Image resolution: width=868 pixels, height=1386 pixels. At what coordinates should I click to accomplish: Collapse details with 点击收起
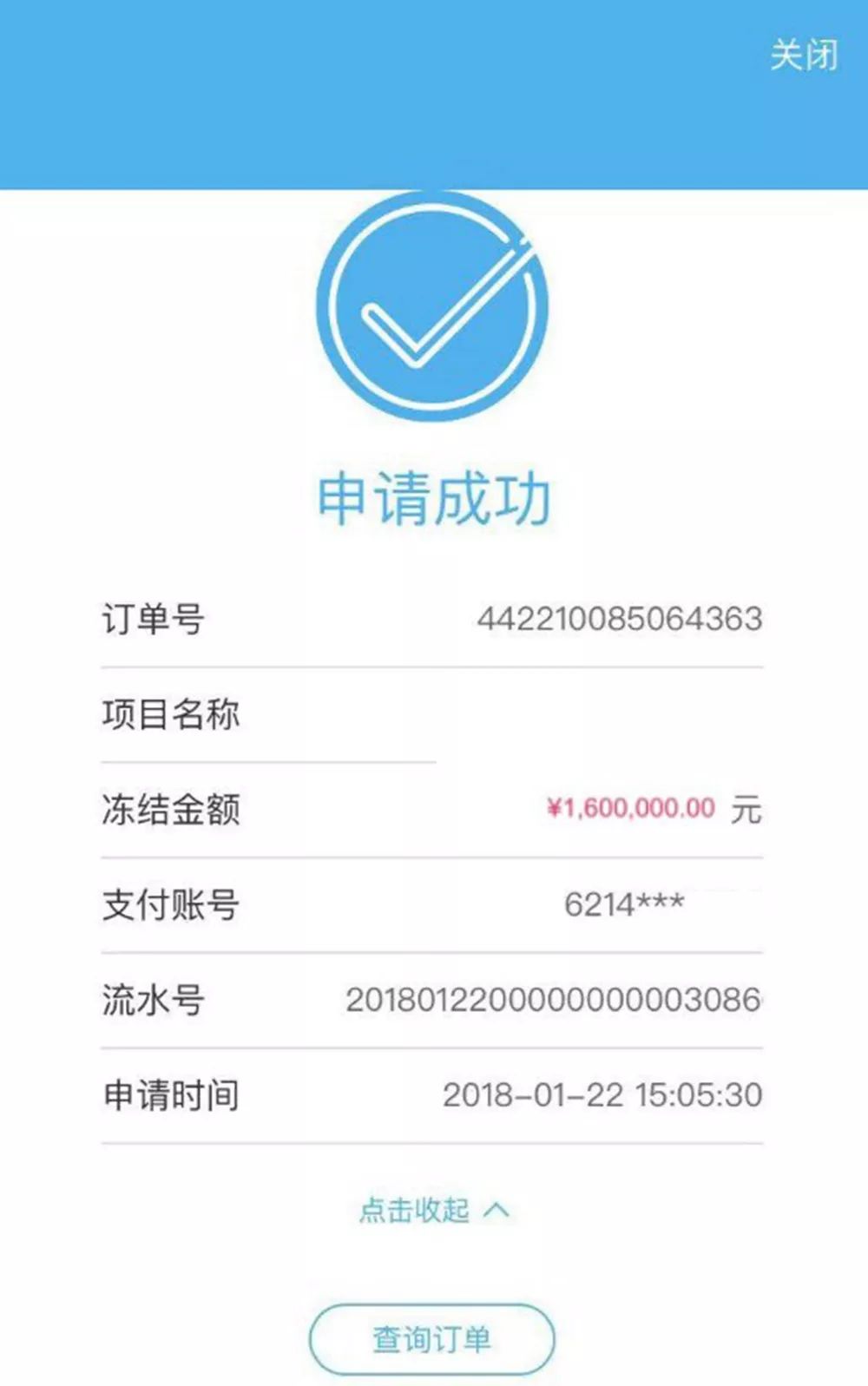coord(433,1209)
